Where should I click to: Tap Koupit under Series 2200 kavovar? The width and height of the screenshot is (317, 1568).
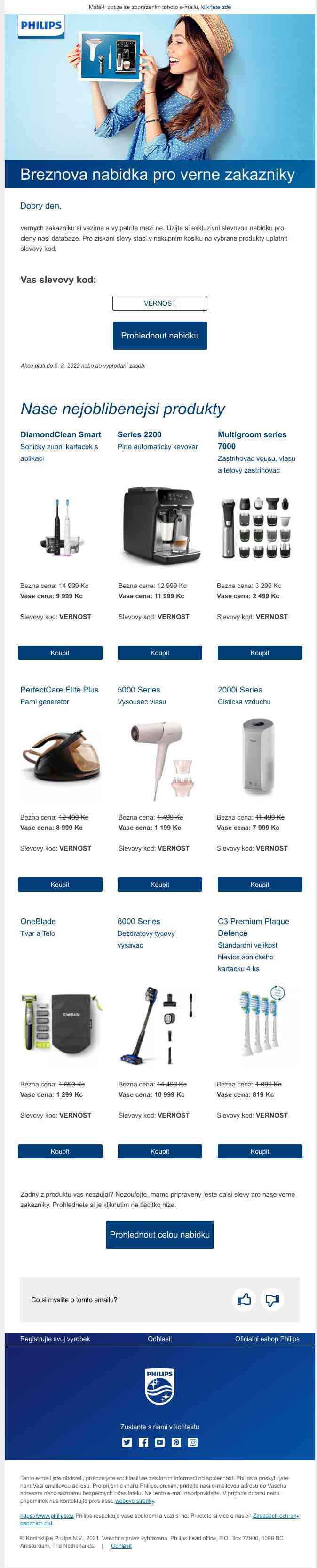click(159, 652)
